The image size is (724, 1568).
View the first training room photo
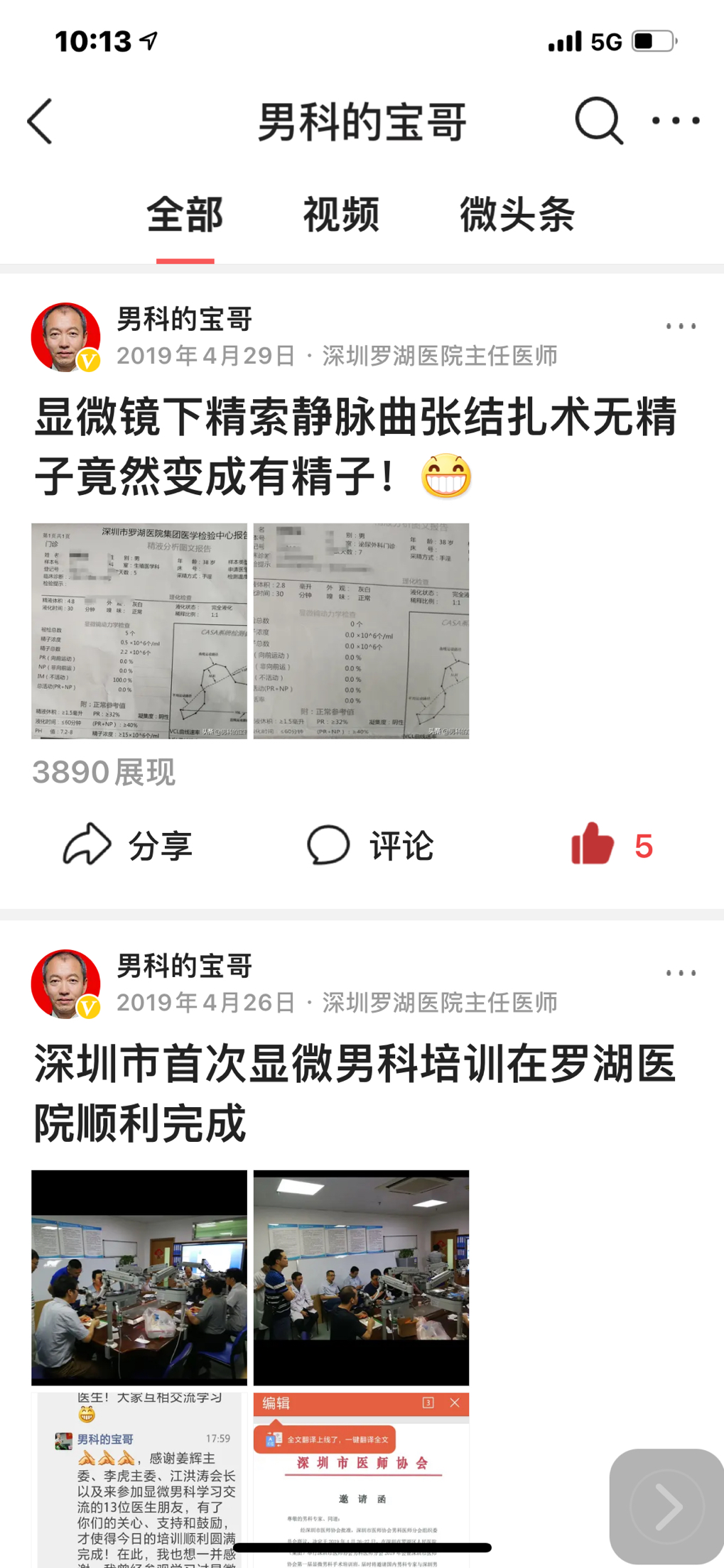click(x=139, y=1277)
